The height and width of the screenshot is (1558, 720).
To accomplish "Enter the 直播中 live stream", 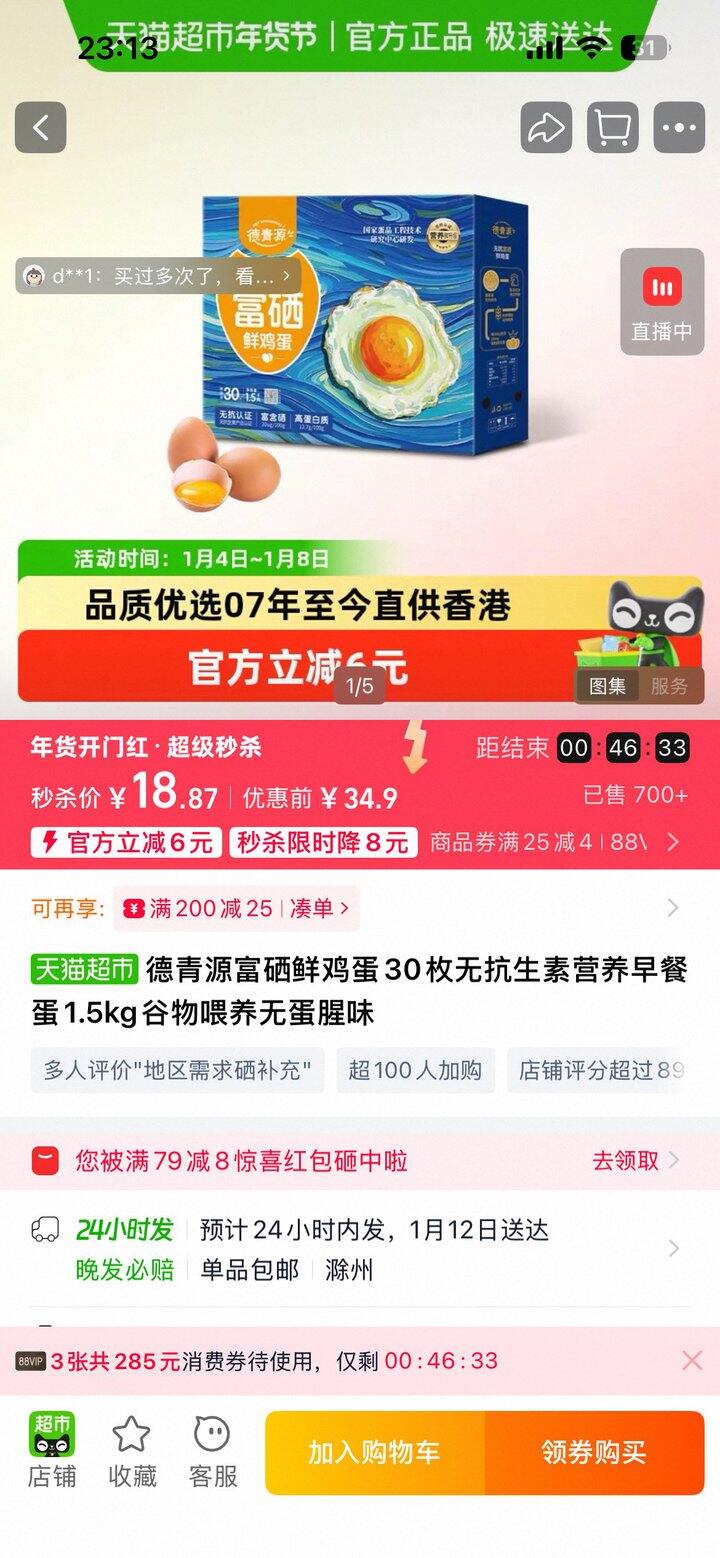I will coord(660,300).
